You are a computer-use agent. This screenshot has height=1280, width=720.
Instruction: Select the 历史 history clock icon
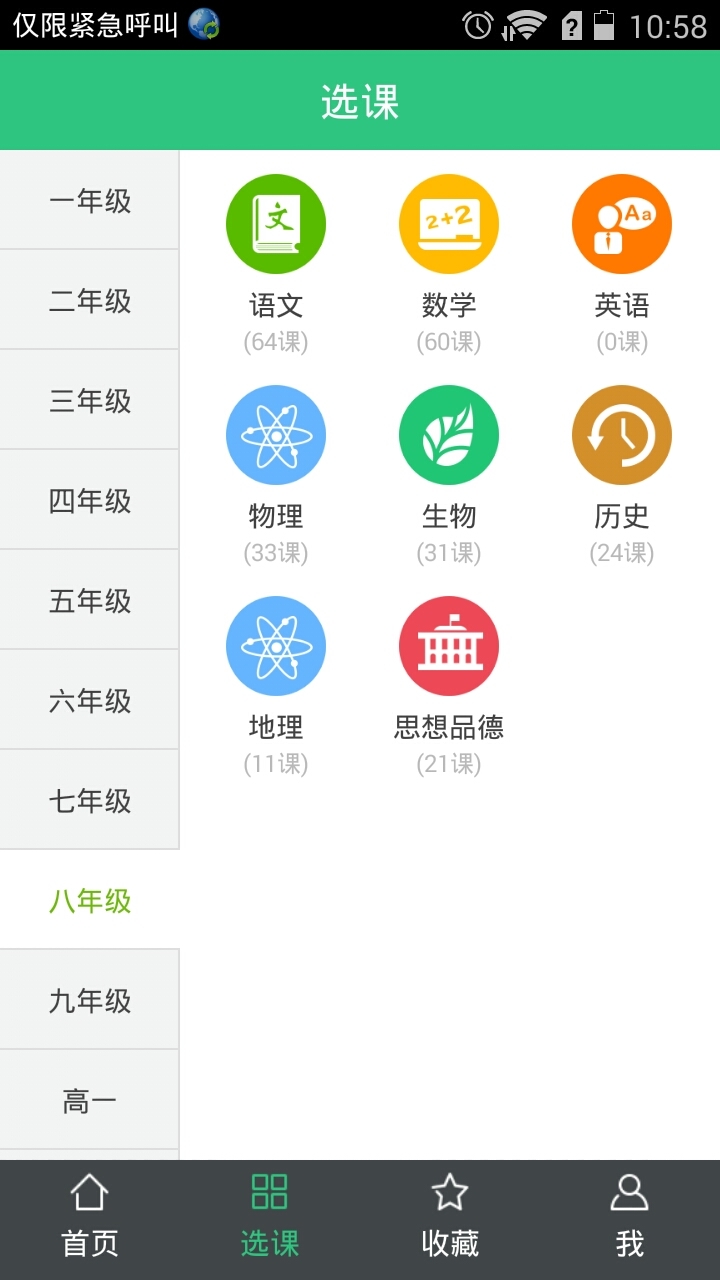[x=621, y=434]
